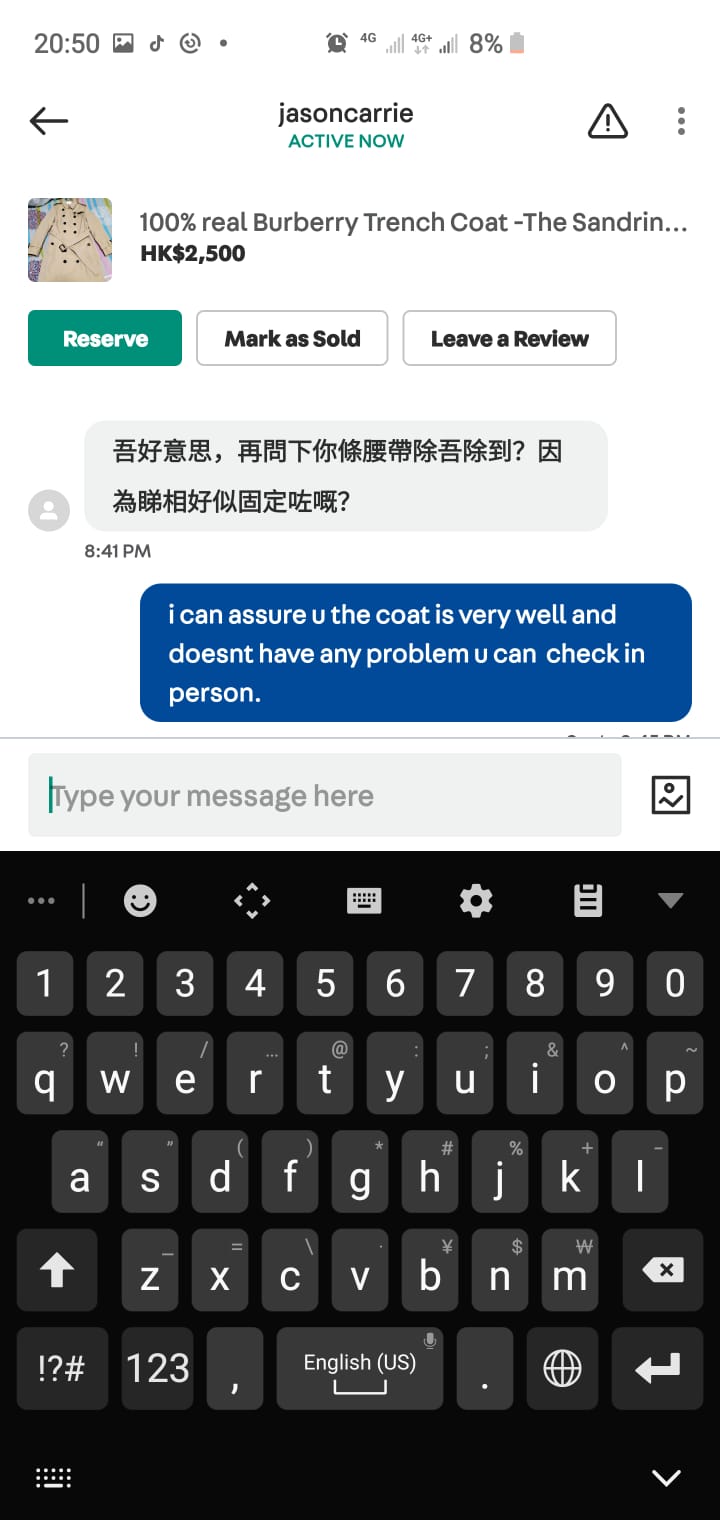Attach an image to the message
720x1520 pixels.
click(x=670, y=795)
